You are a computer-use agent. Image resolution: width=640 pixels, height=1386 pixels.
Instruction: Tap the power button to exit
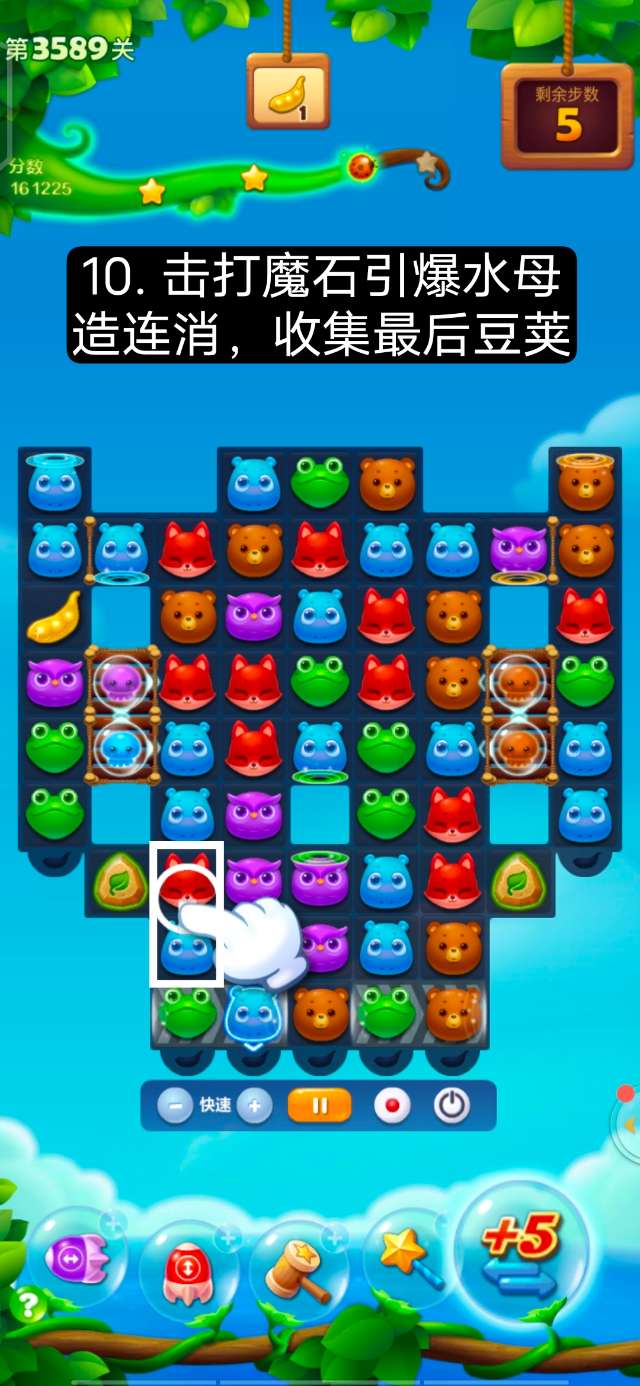[452, 1106]
